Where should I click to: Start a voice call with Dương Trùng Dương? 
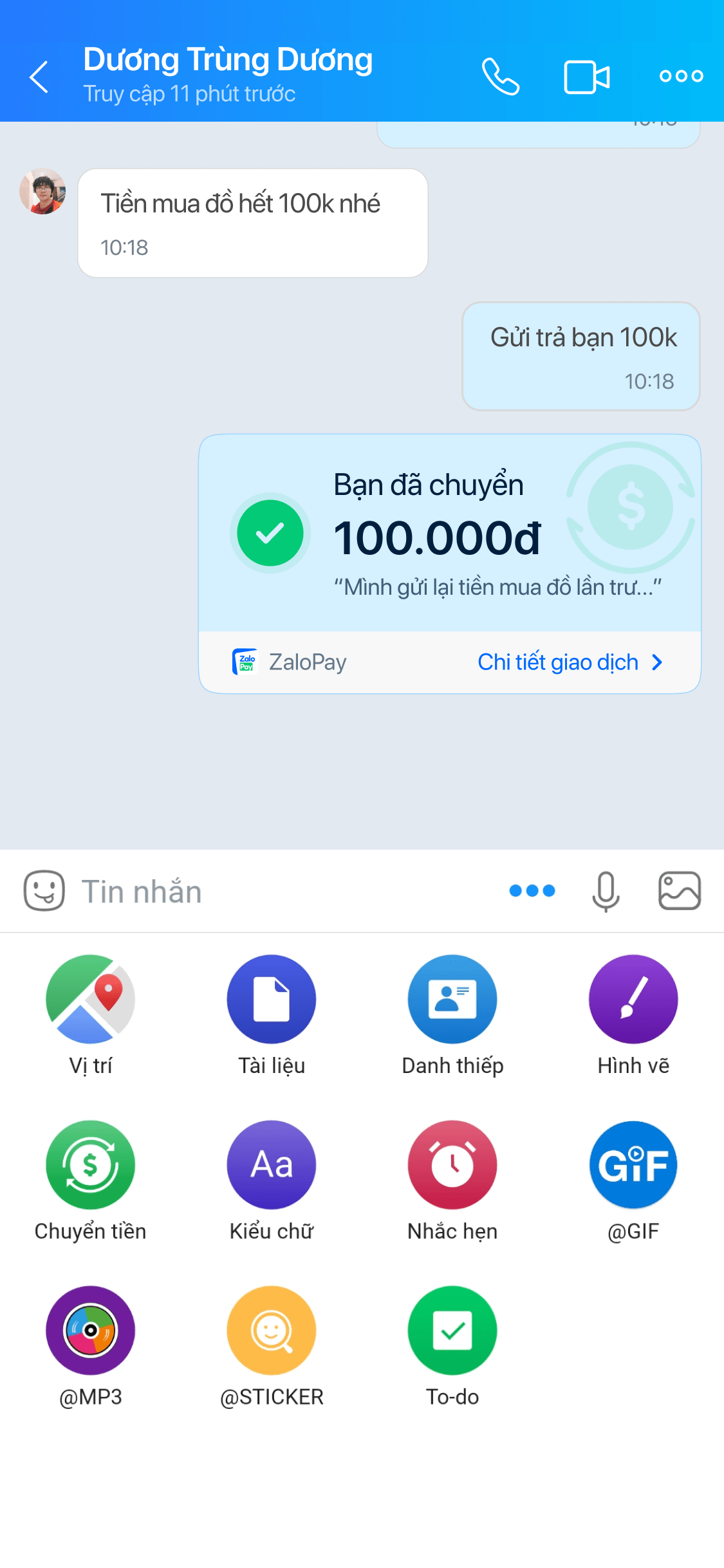501,75
